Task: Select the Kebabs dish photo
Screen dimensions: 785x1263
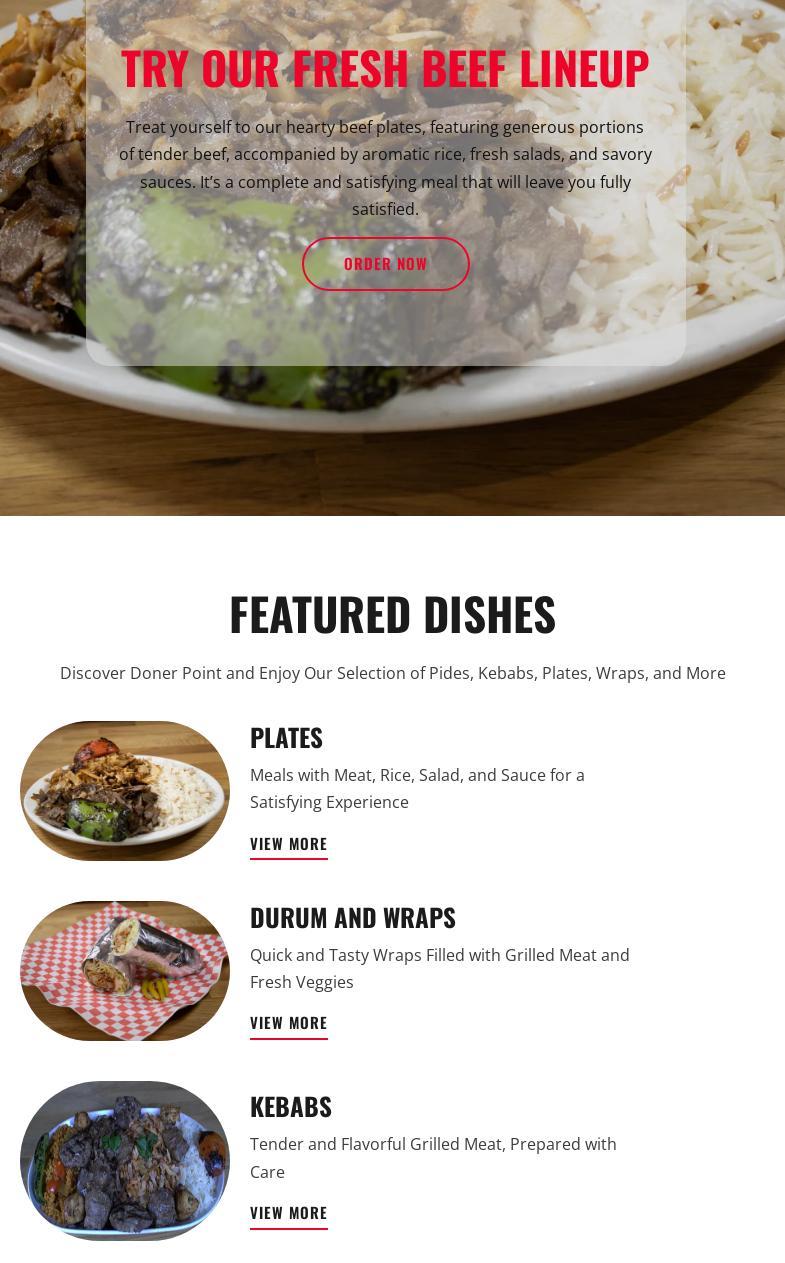Action: 125,1161
